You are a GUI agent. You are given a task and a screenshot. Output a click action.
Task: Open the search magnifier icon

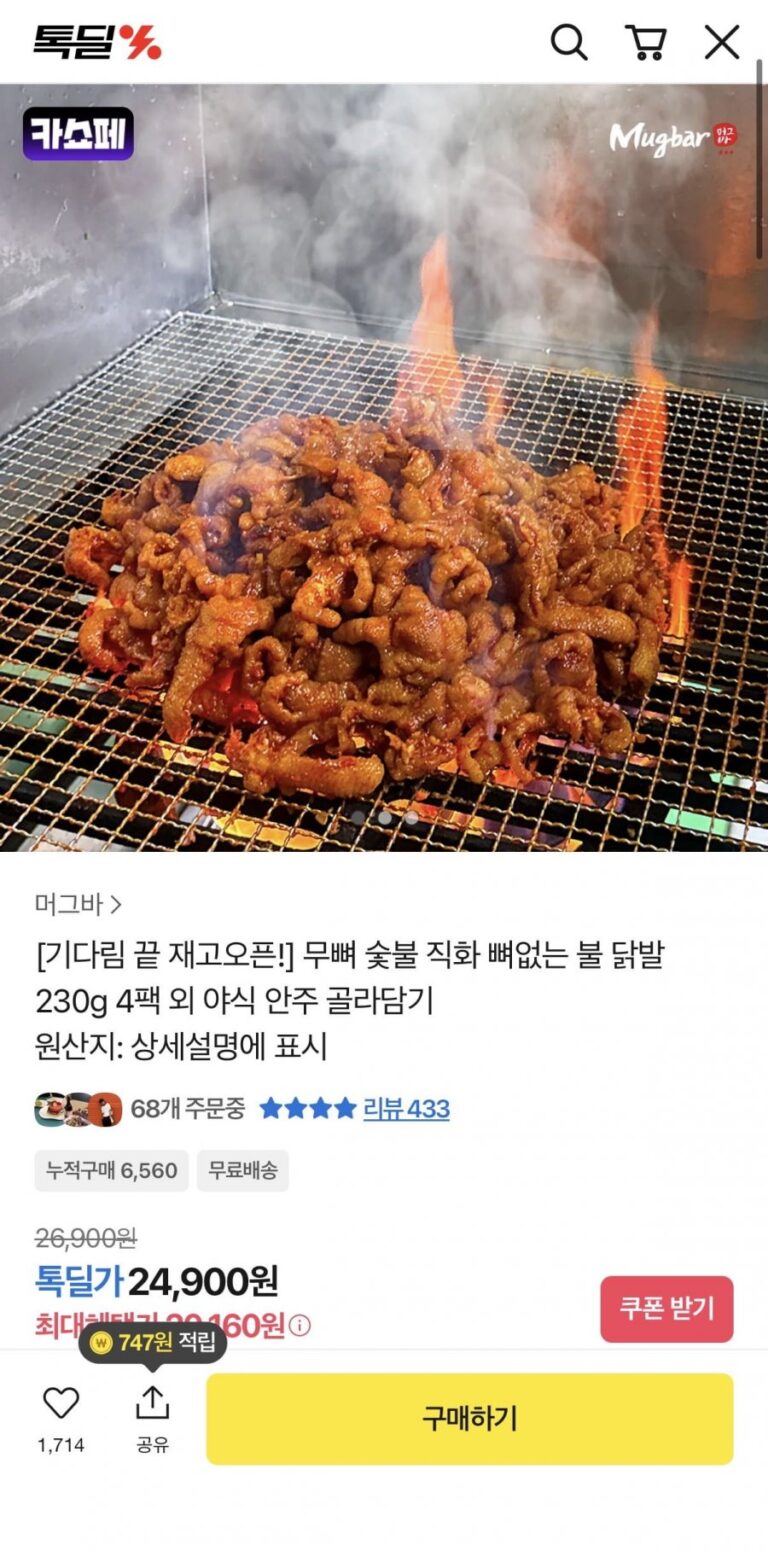569,42
